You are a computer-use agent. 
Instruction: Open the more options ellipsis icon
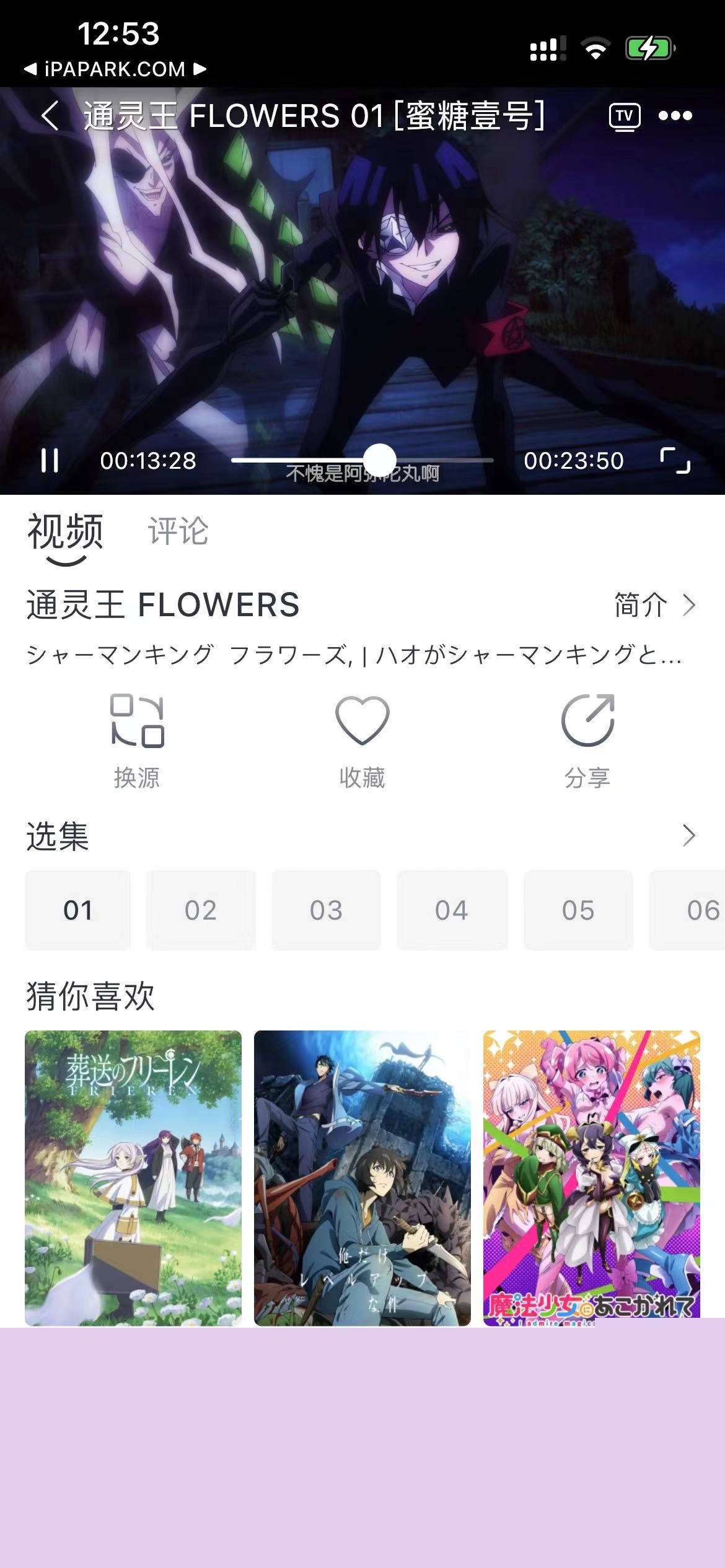pyautogui.click(x=677, y=115)
